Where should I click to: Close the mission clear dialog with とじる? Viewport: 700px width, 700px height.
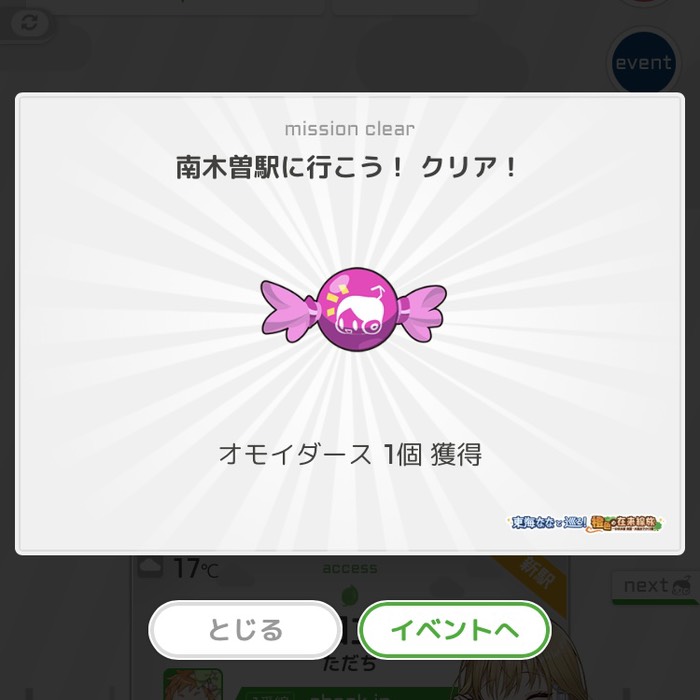point(245,630)
